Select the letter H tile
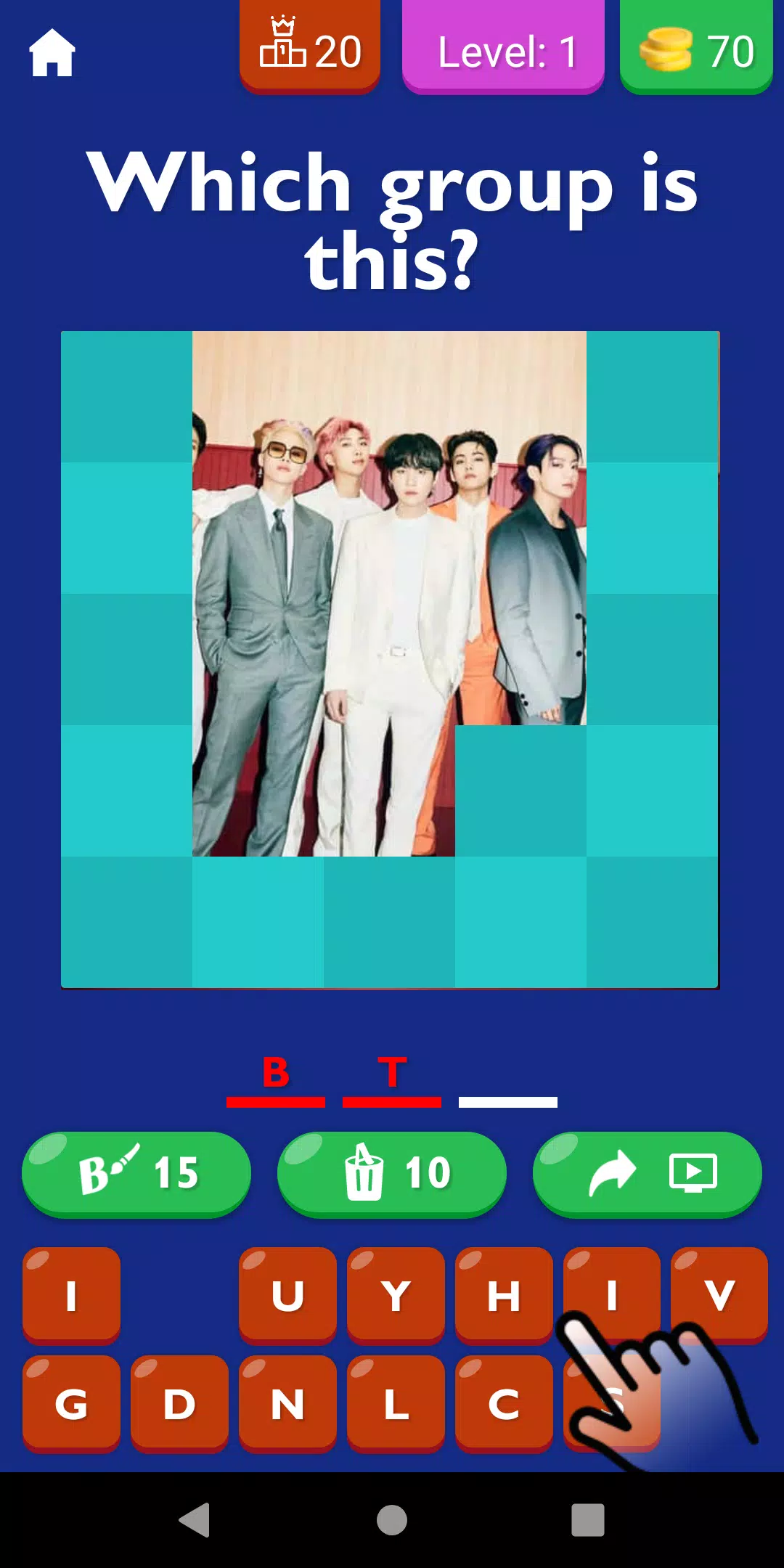Image resolution: width=784 pixels, height=1568 pixels. 504,1294
